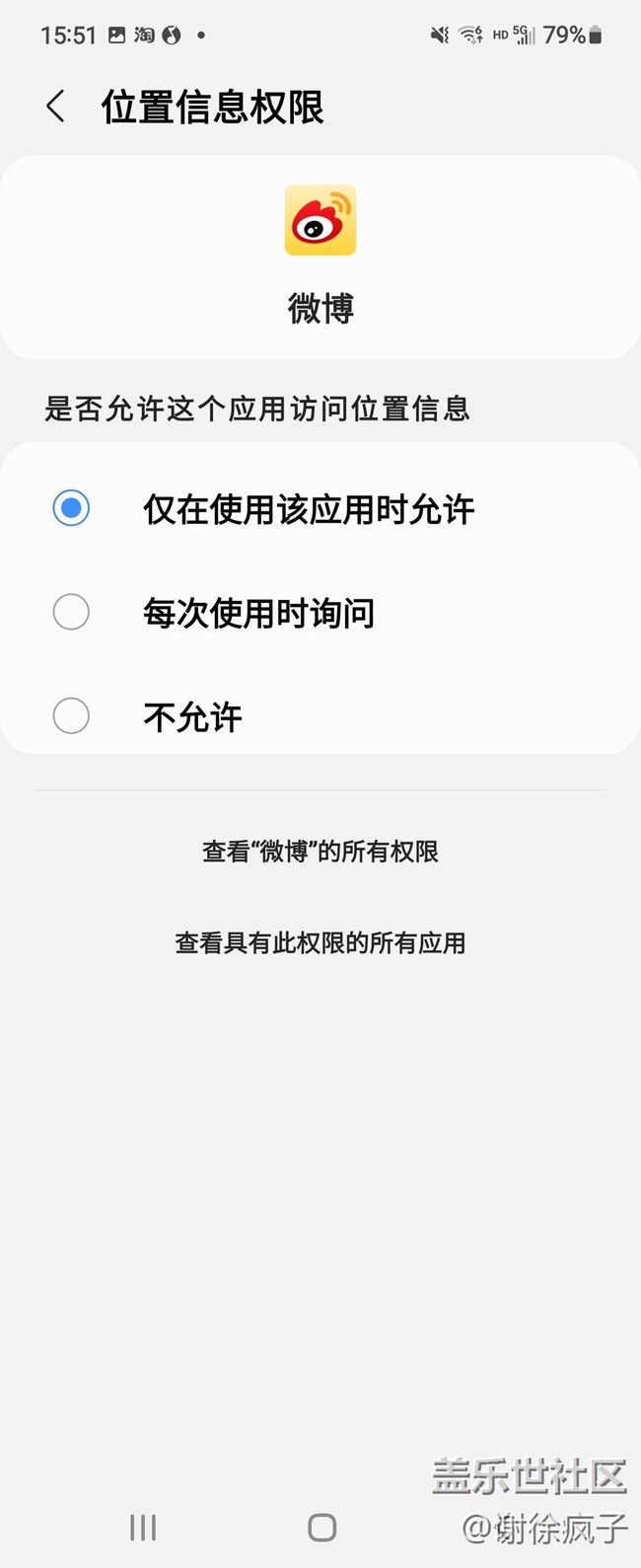Select 仅在使用该应用时允许 option

(x=71, y=509)
